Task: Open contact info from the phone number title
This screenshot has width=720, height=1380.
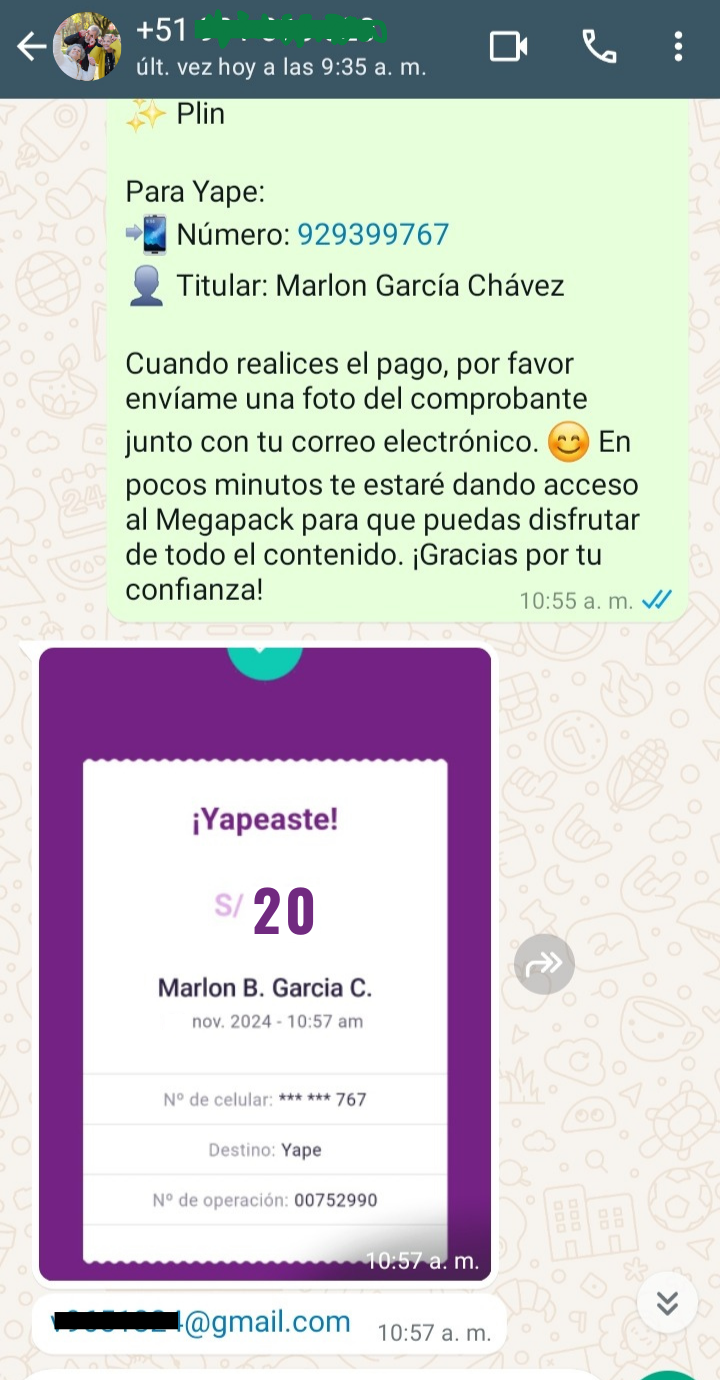Action: pos(260,32)
